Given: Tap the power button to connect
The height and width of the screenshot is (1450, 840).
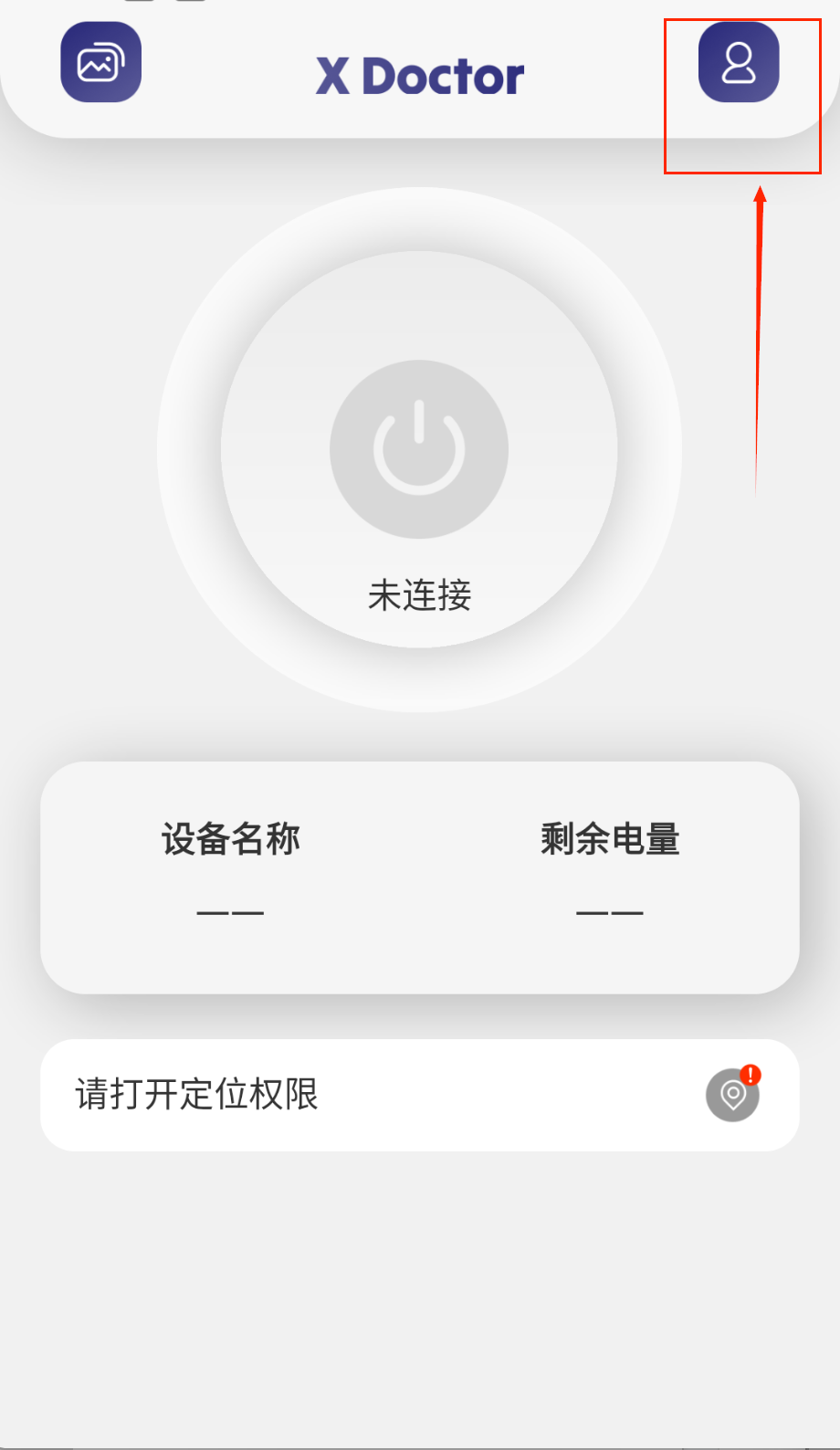Looking at the screenshot, I should (x=419, y=449).
